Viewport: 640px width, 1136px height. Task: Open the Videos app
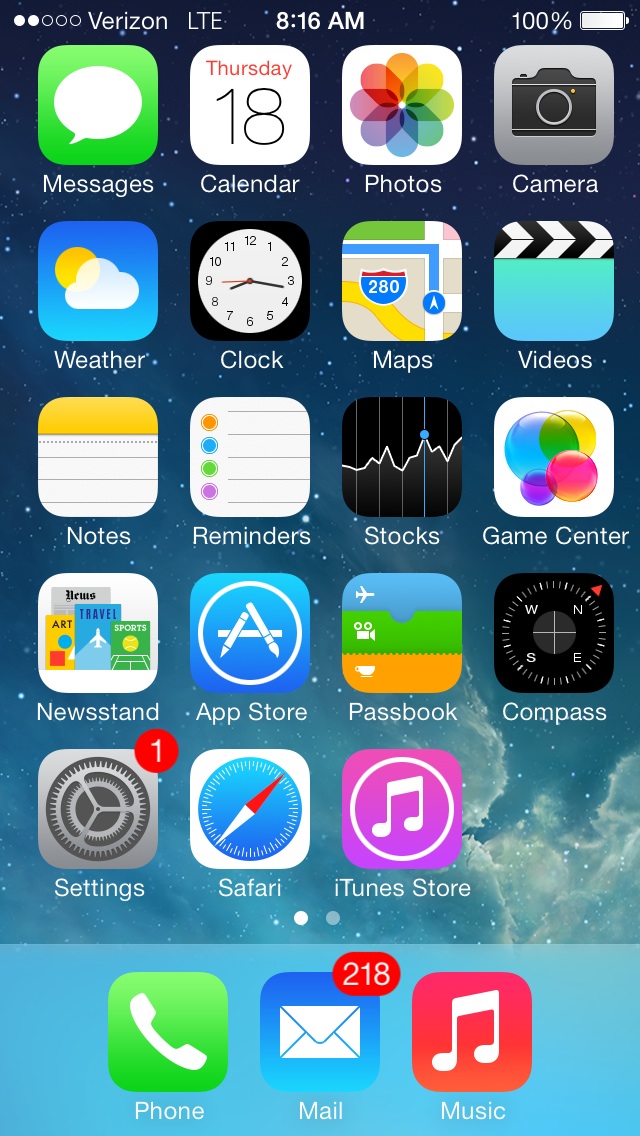pyautogui.click(x=554, y=281)
